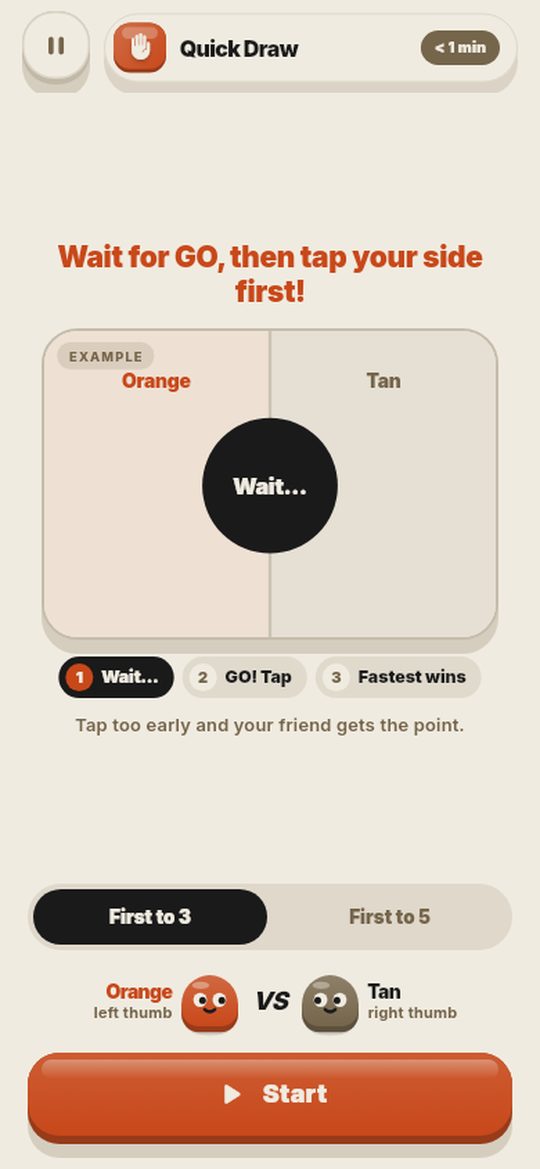Switch to First to 5 mode
This screenshot has width=540, height=1169.
[389, 916]
